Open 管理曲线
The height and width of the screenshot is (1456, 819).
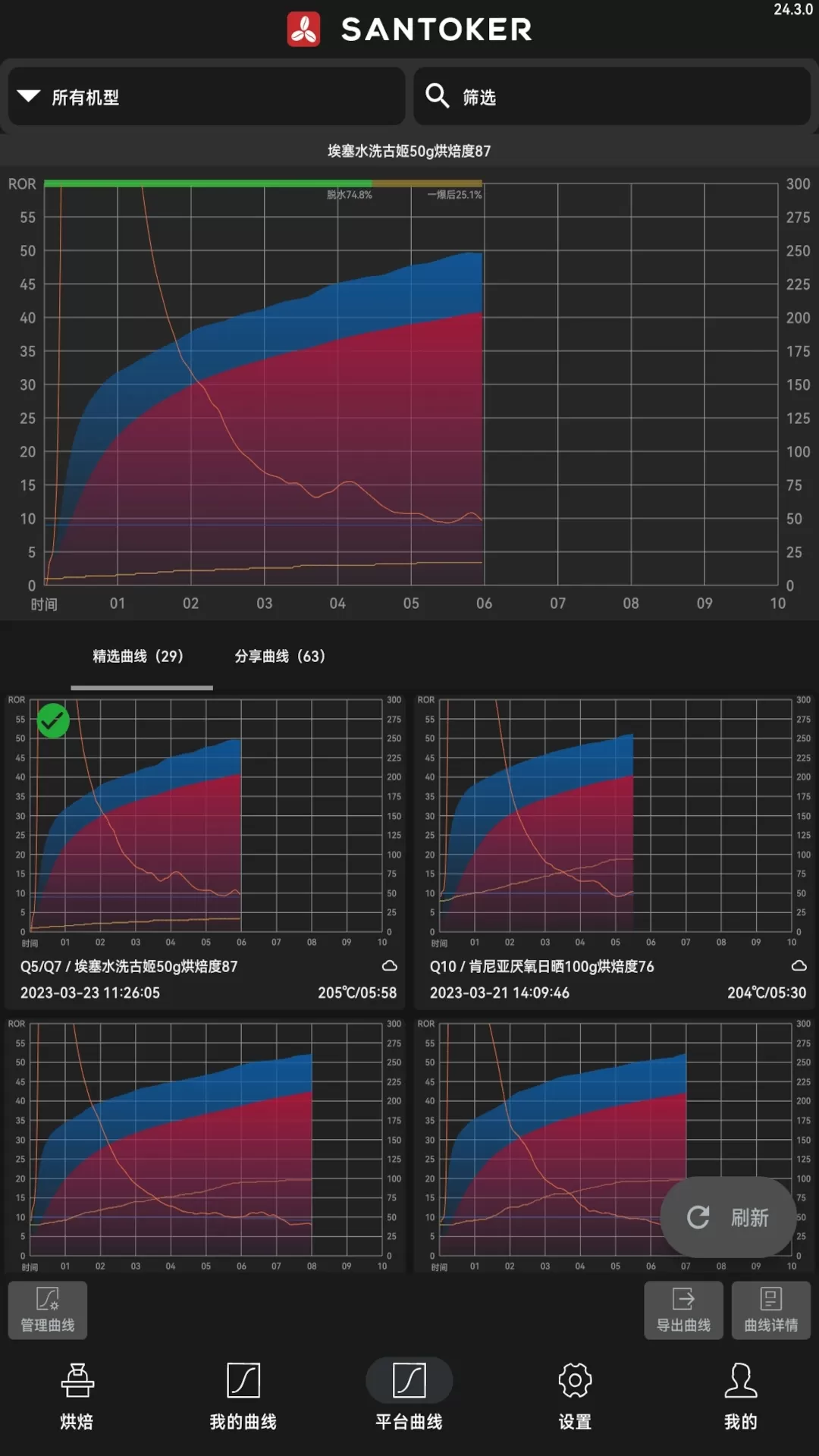click(48, 1310)
